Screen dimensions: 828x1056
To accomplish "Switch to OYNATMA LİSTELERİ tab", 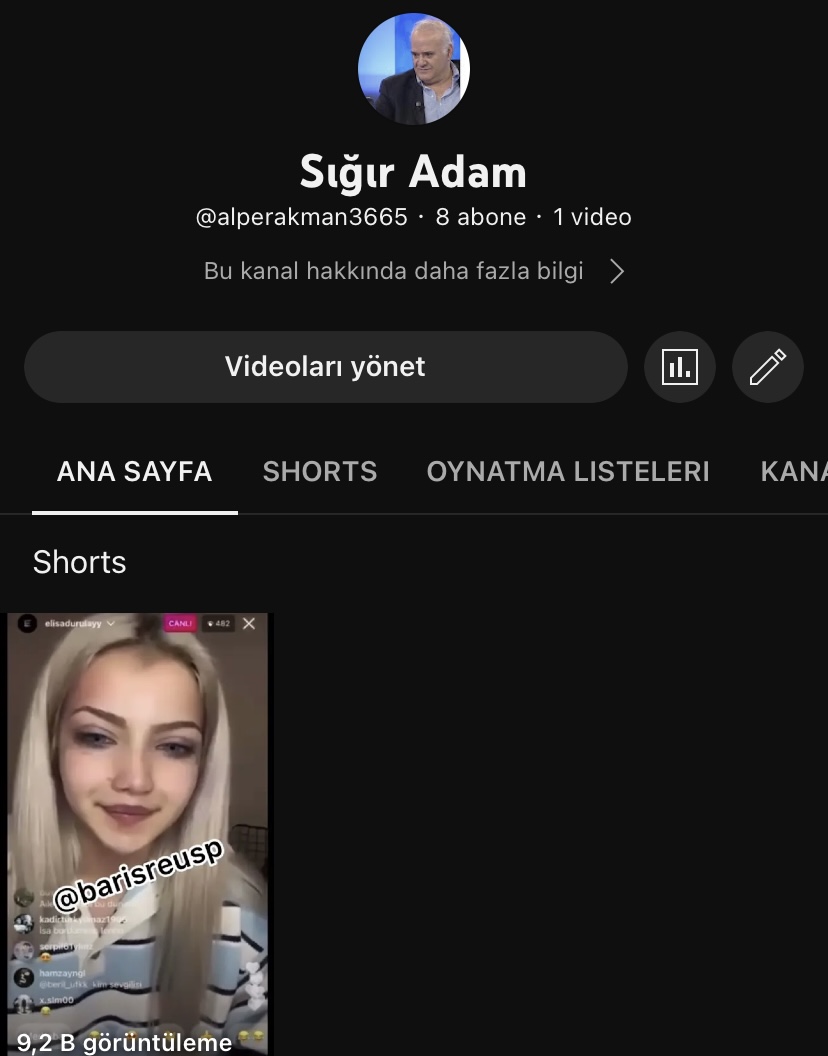I will (567, 472).
